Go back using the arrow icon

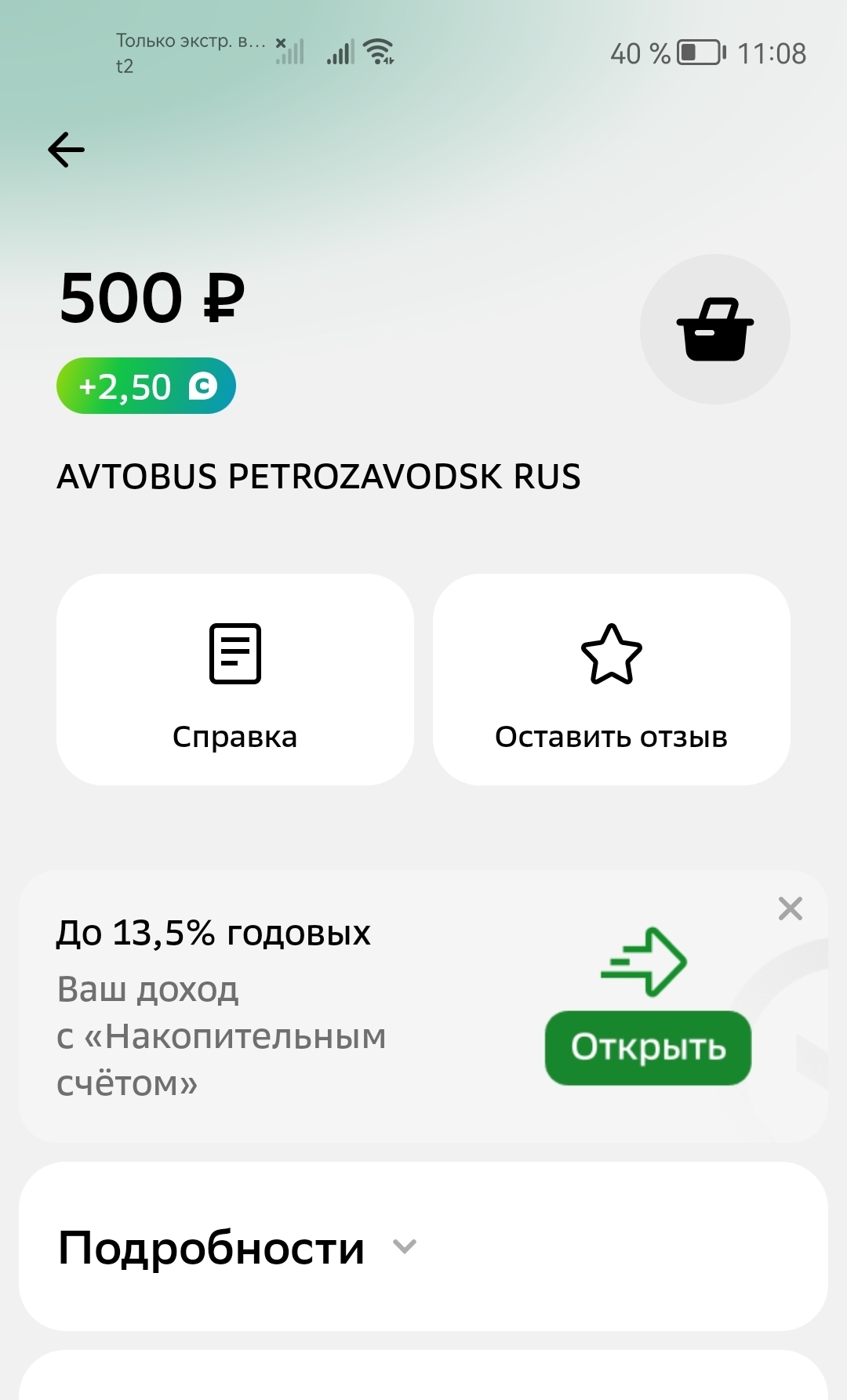coord(67,150)
